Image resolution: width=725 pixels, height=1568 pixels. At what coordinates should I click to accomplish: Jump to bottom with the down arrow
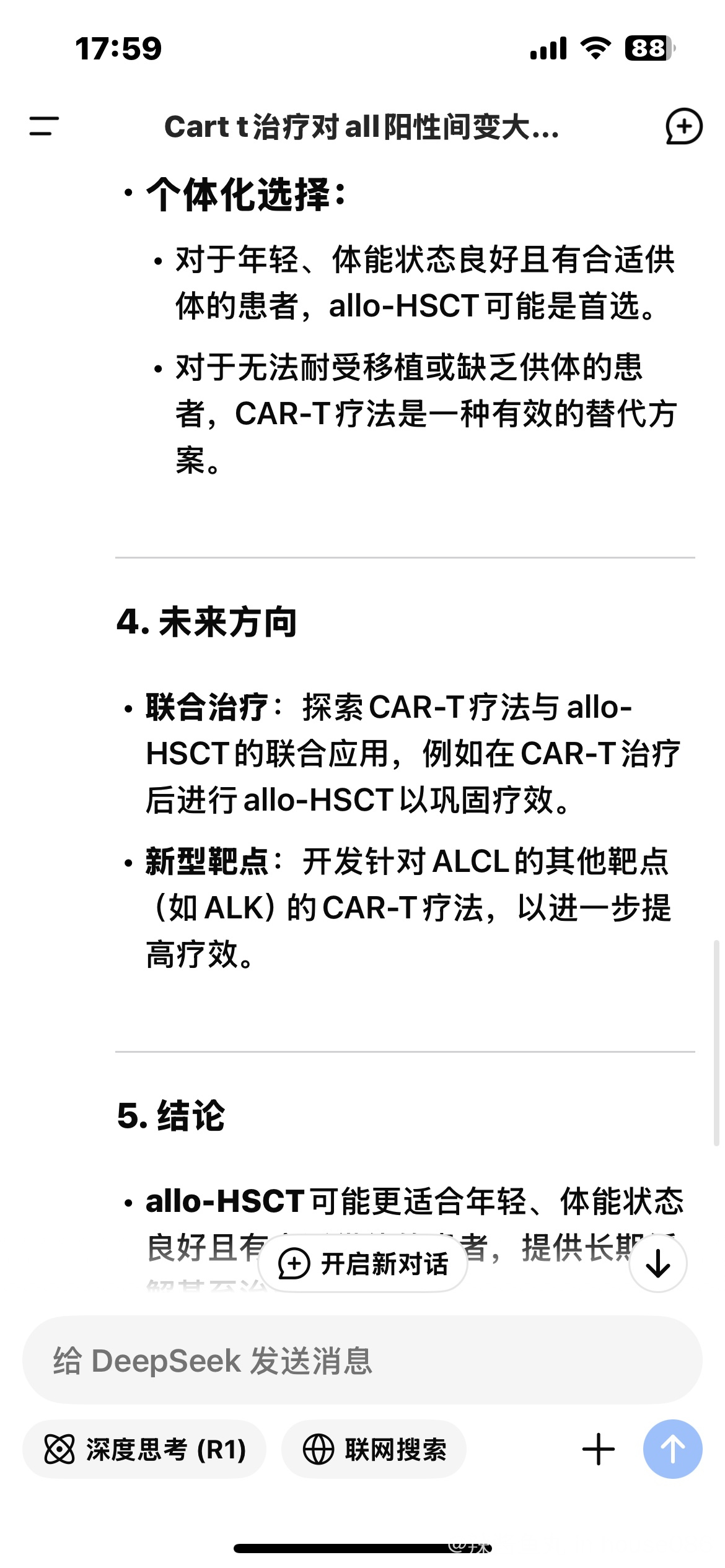click(657, 1263)
